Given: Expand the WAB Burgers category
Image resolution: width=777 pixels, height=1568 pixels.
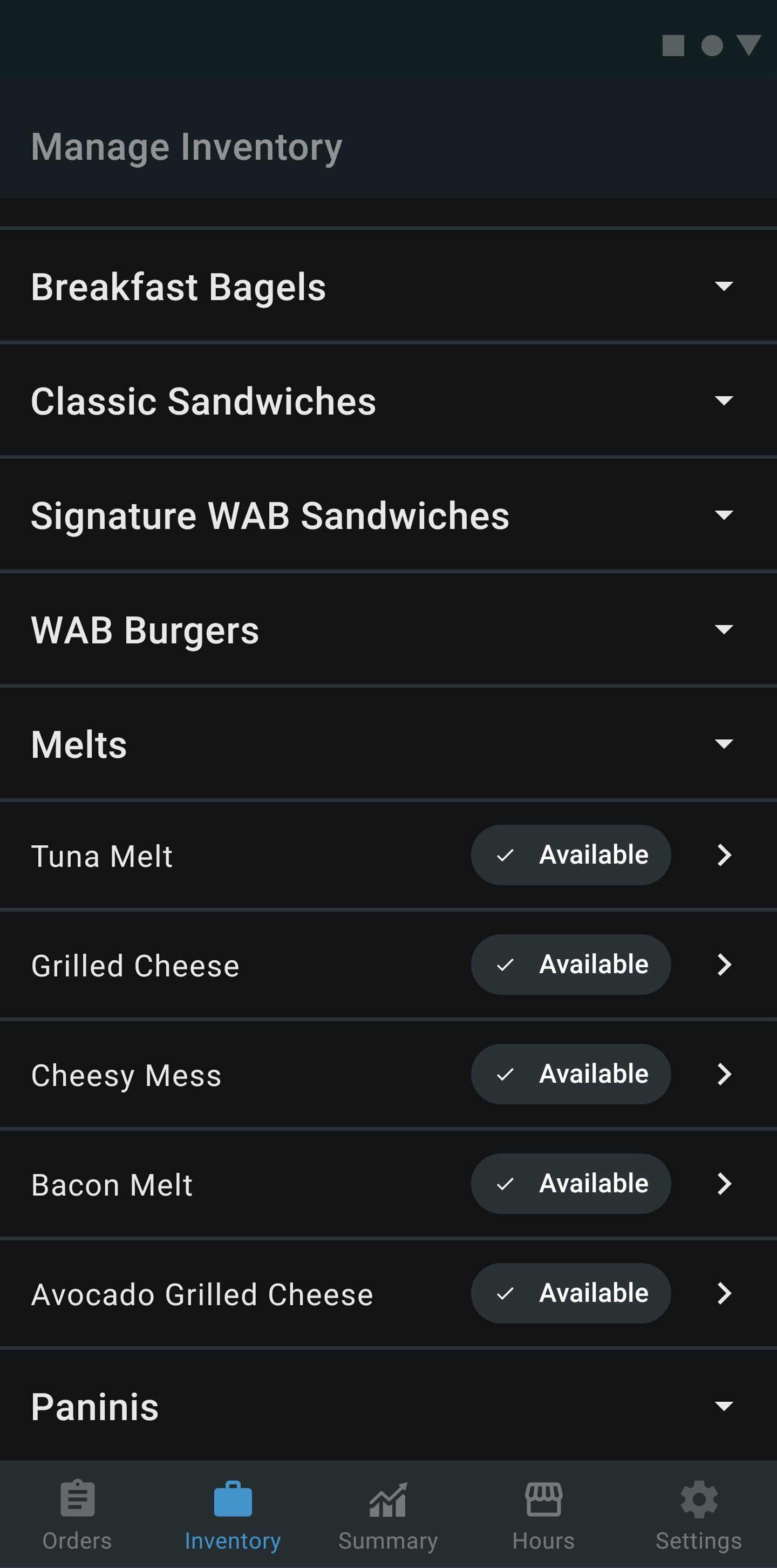Looking at the screenshot, I should [388, 629].
